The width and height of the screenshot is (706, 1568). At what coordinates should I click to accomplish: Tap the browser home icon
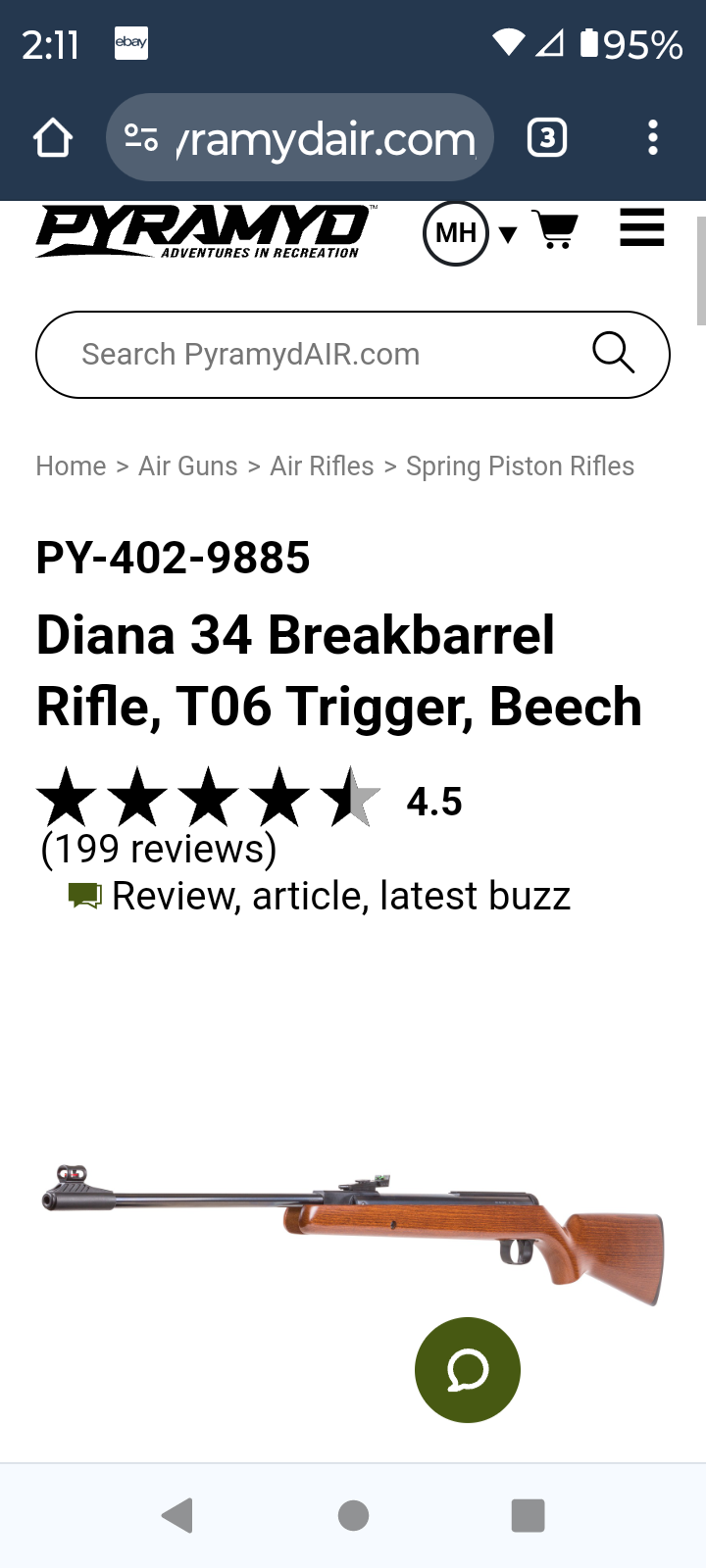click(53, 138)
